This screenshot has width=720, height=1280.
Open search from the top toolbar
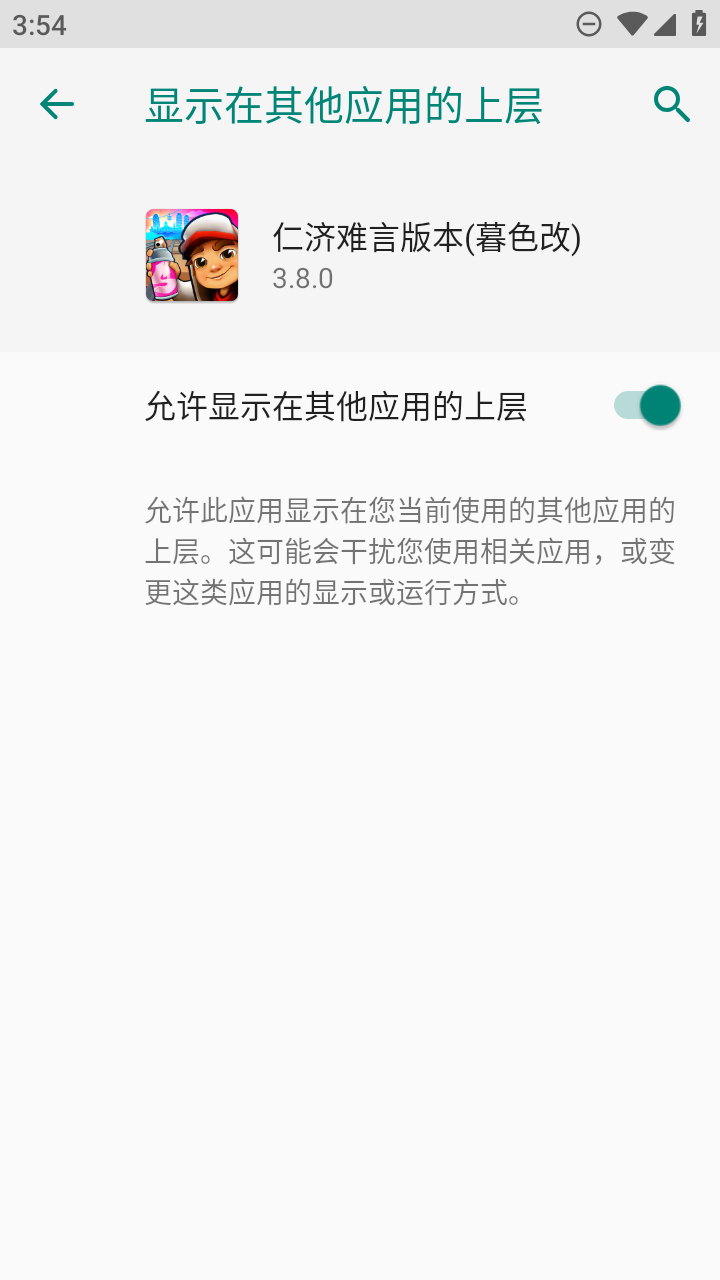click(x=671, y=103)
